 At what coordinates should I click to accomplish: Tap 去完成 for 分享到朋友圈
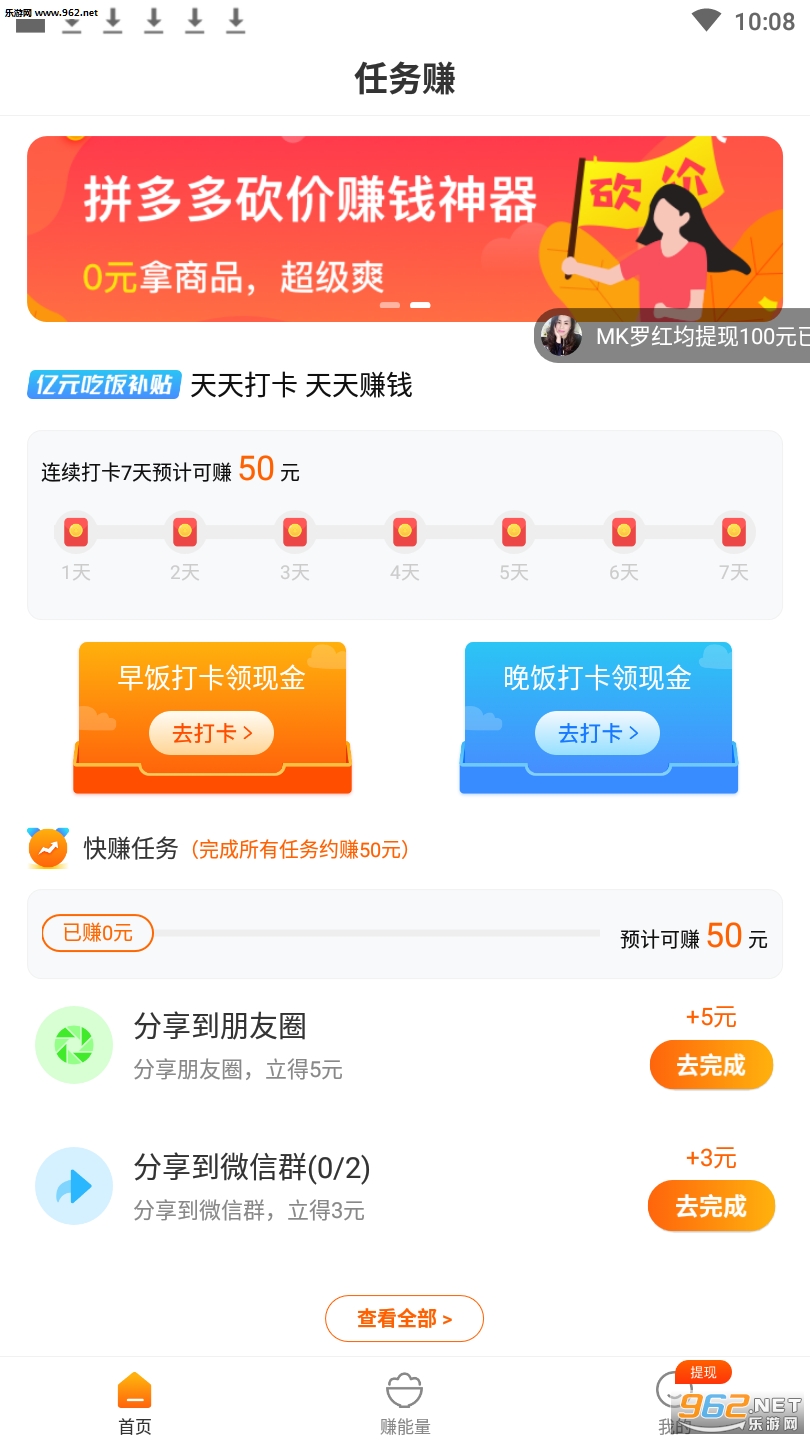pos(711,1065)
